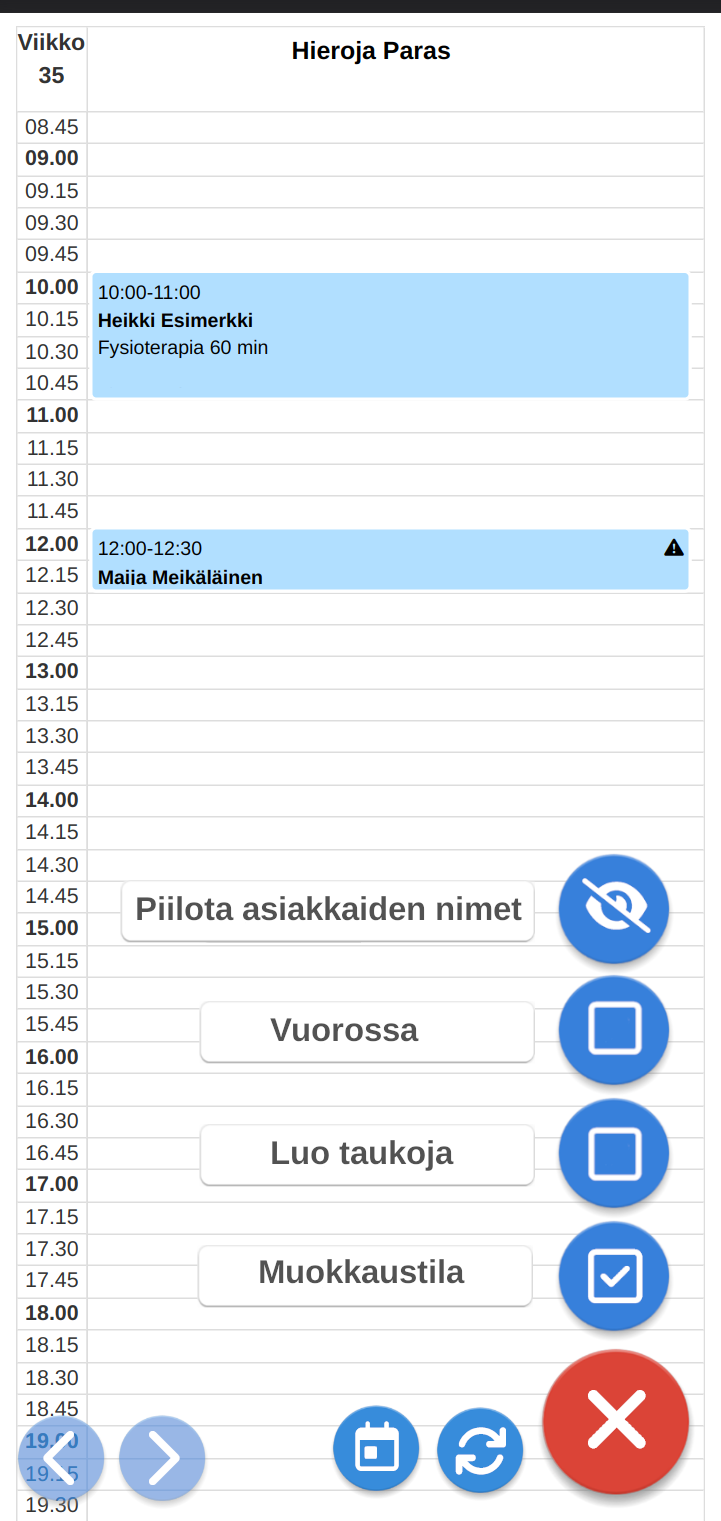Select the Vuorossa label

tap(366, 1031)
